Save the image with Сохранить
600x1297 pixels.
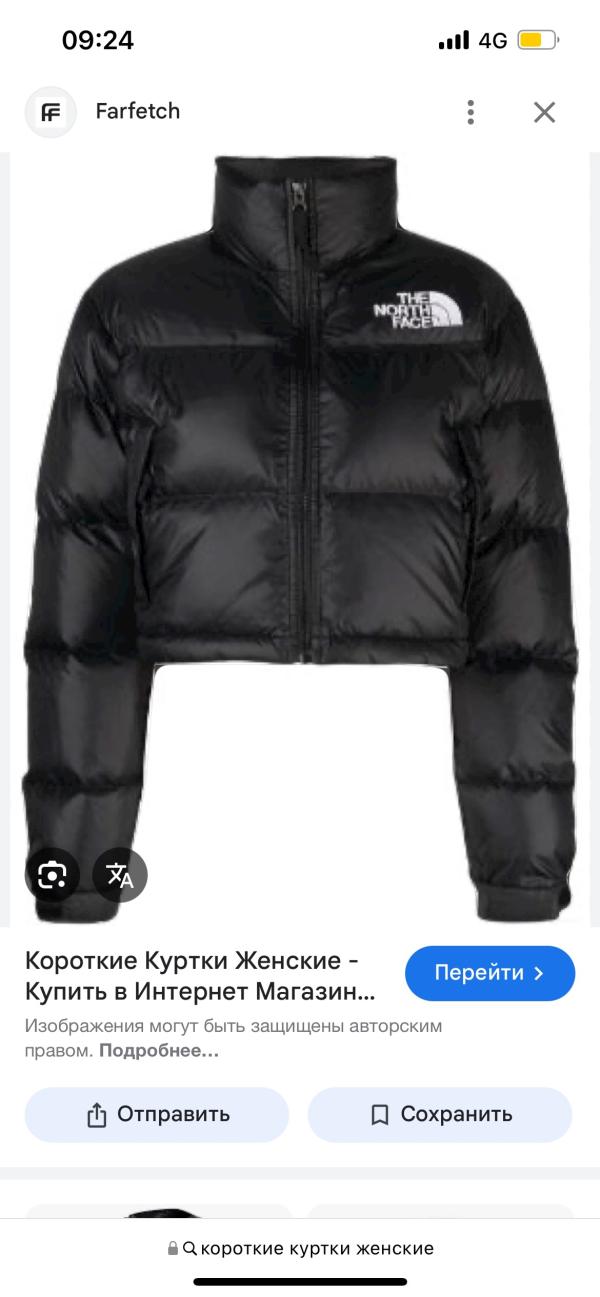pos(440,1114)
